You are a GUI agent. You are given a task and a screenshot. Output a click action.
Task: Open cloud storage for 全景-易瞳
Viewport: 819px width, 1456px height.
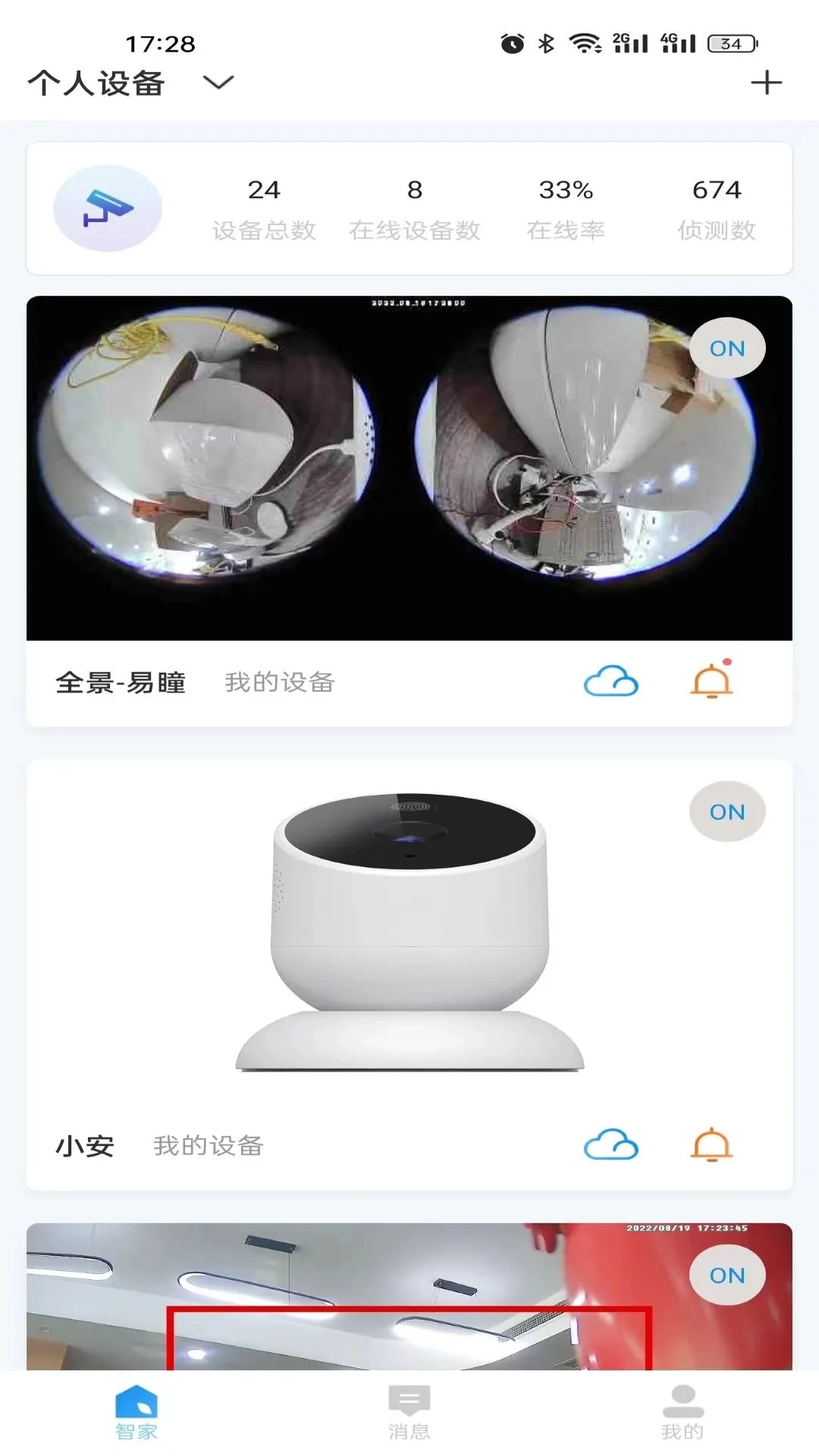coord(611,682)
